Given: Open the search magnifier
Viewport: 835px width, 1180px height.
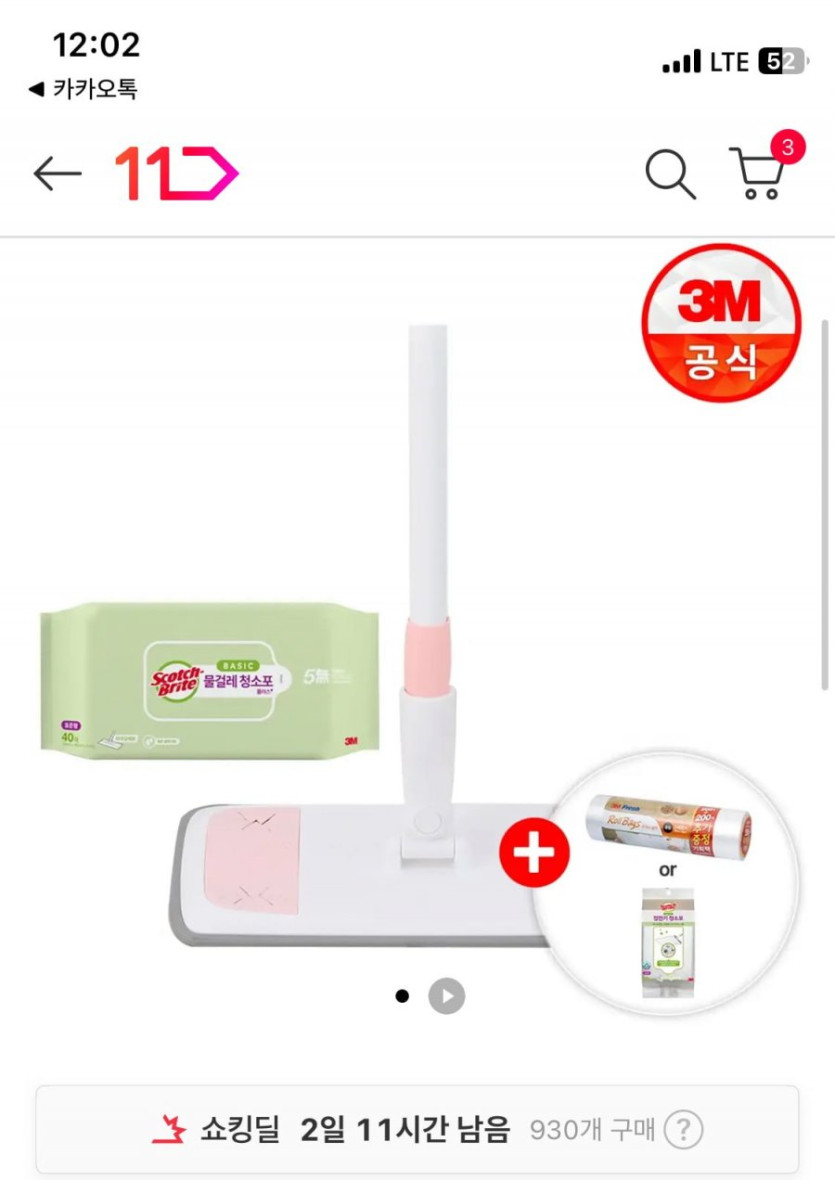Looking at the screenshot, I should point(669,174).
